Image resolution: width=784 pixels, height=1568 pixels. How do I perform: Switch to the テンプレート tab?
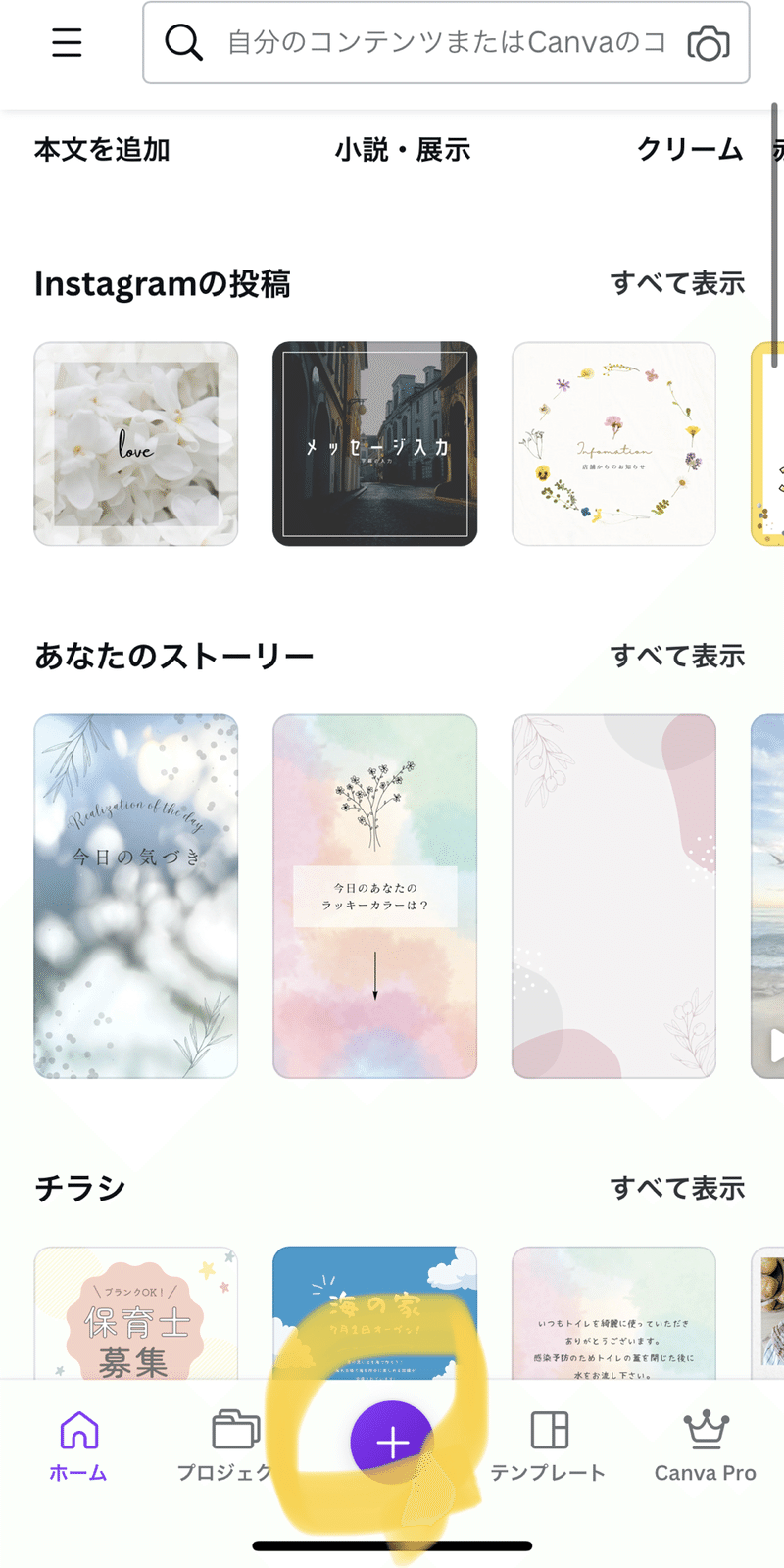tap(549, 1445)
